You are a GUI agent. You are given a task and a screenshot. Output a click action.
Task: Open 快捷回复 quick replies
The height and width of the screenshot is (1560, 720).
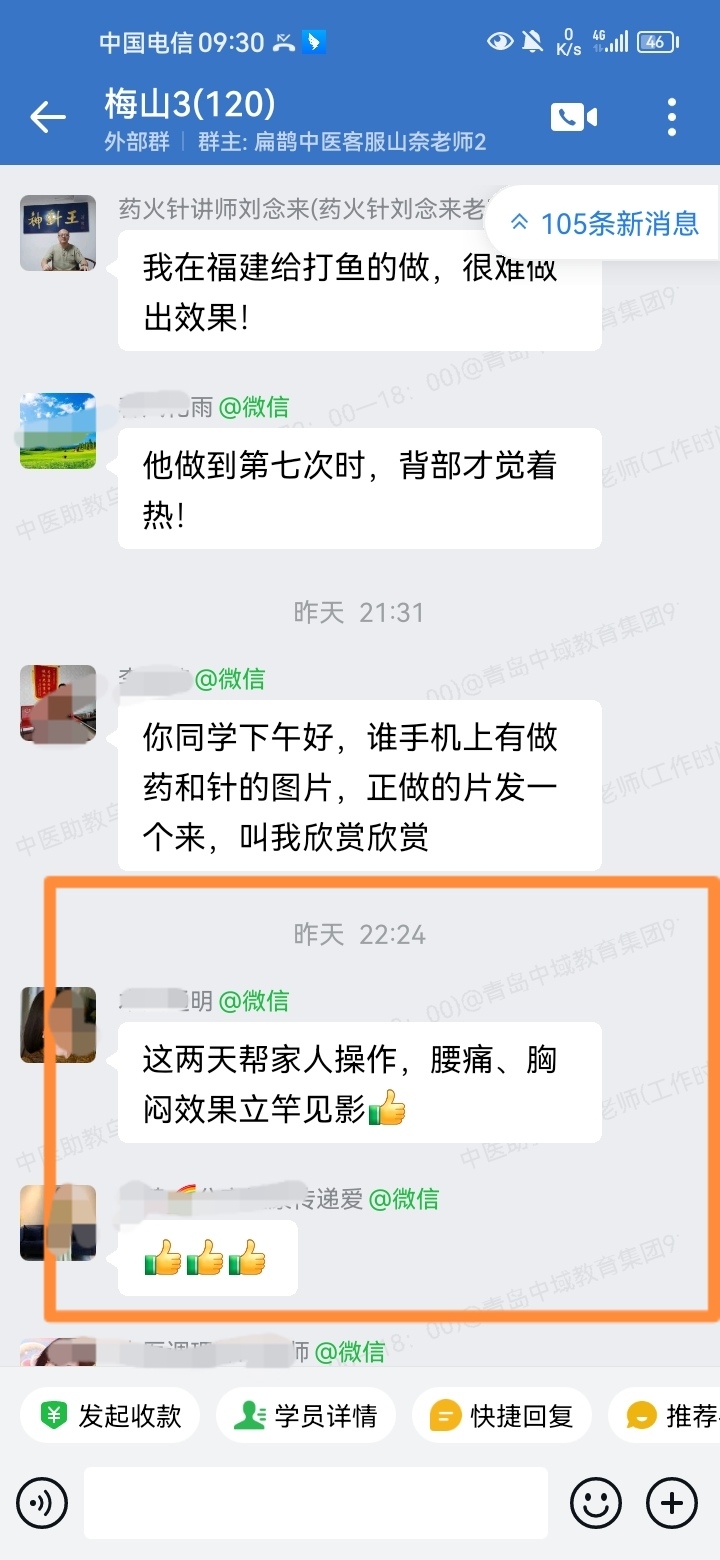(x=502, y=1416)
